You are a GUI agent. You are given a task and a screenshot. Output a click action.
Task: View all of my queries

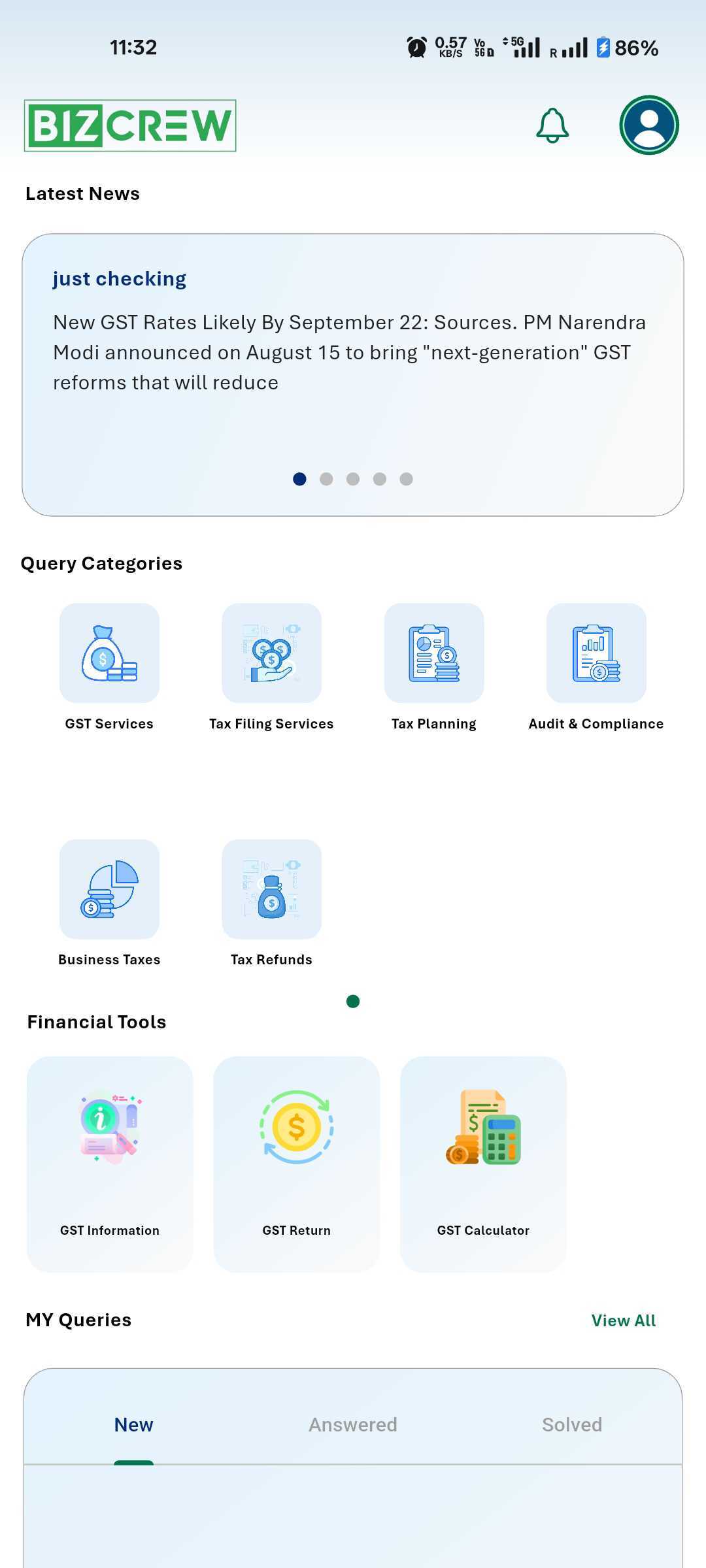tap(623, 1320)
